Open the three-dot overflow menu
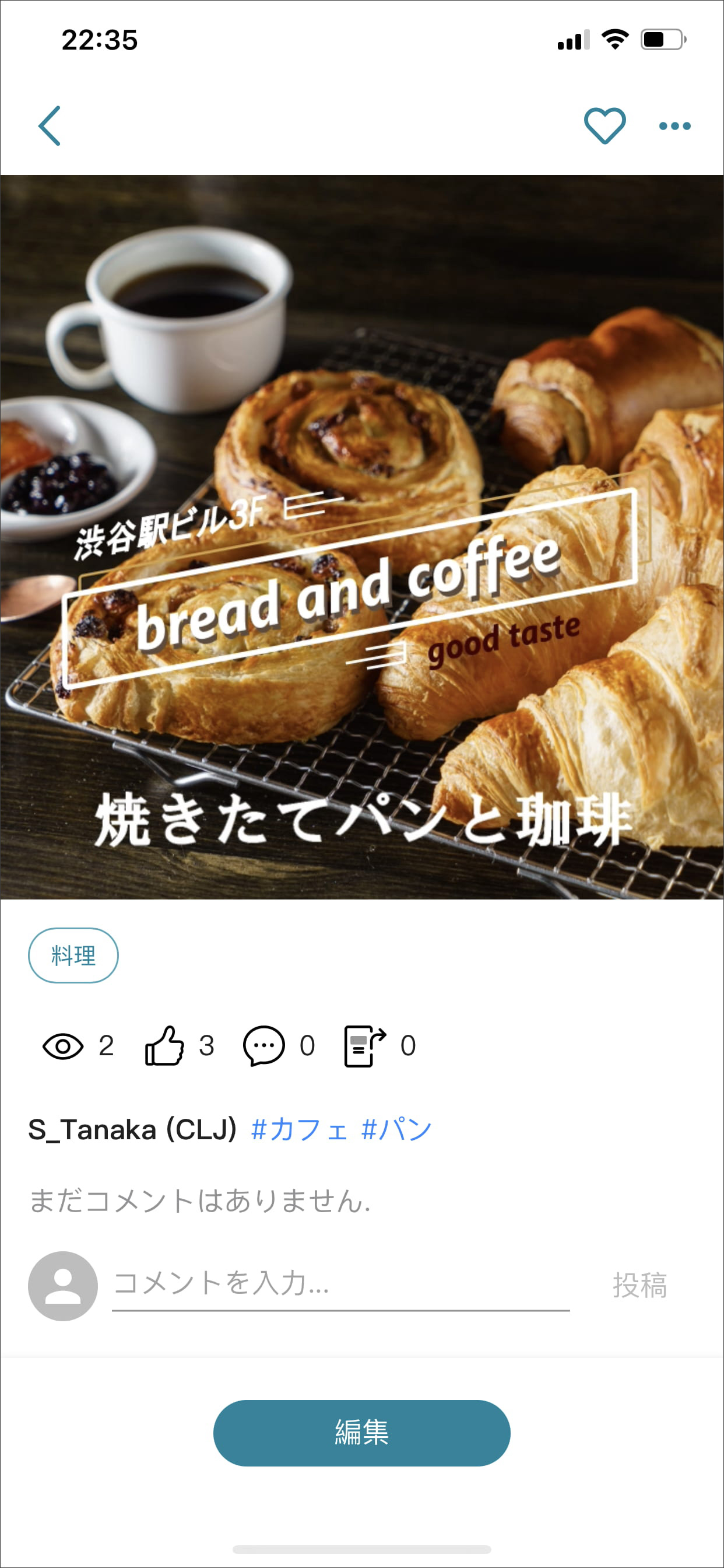The image size is (724, 1568). point(674,126)
